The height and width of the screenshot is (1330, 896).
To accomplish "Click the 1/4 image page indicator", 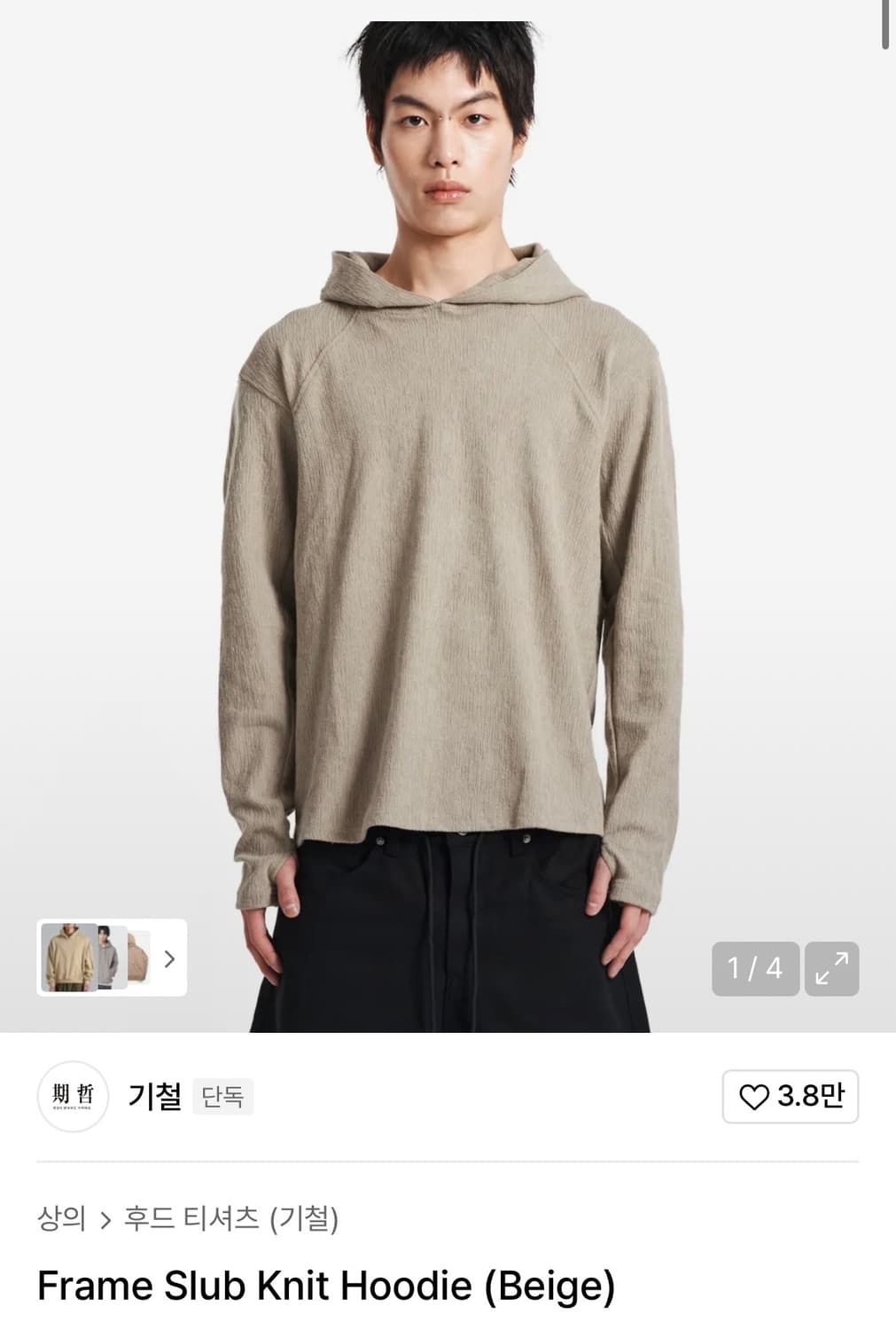I will click(754, 966).
